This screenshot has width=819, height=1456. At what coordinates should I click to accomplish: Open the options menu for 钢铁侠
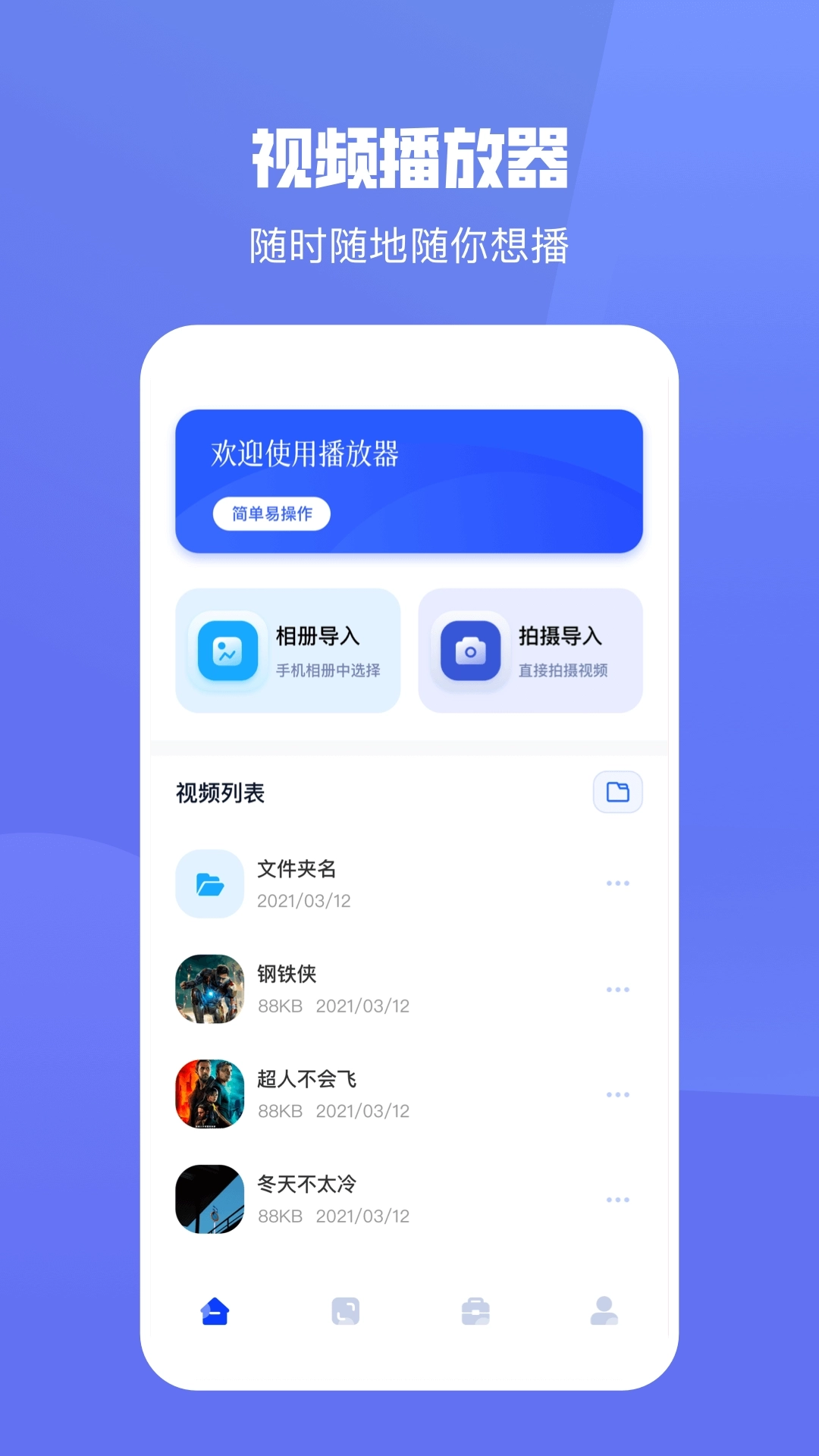click(x=619, y=989)
